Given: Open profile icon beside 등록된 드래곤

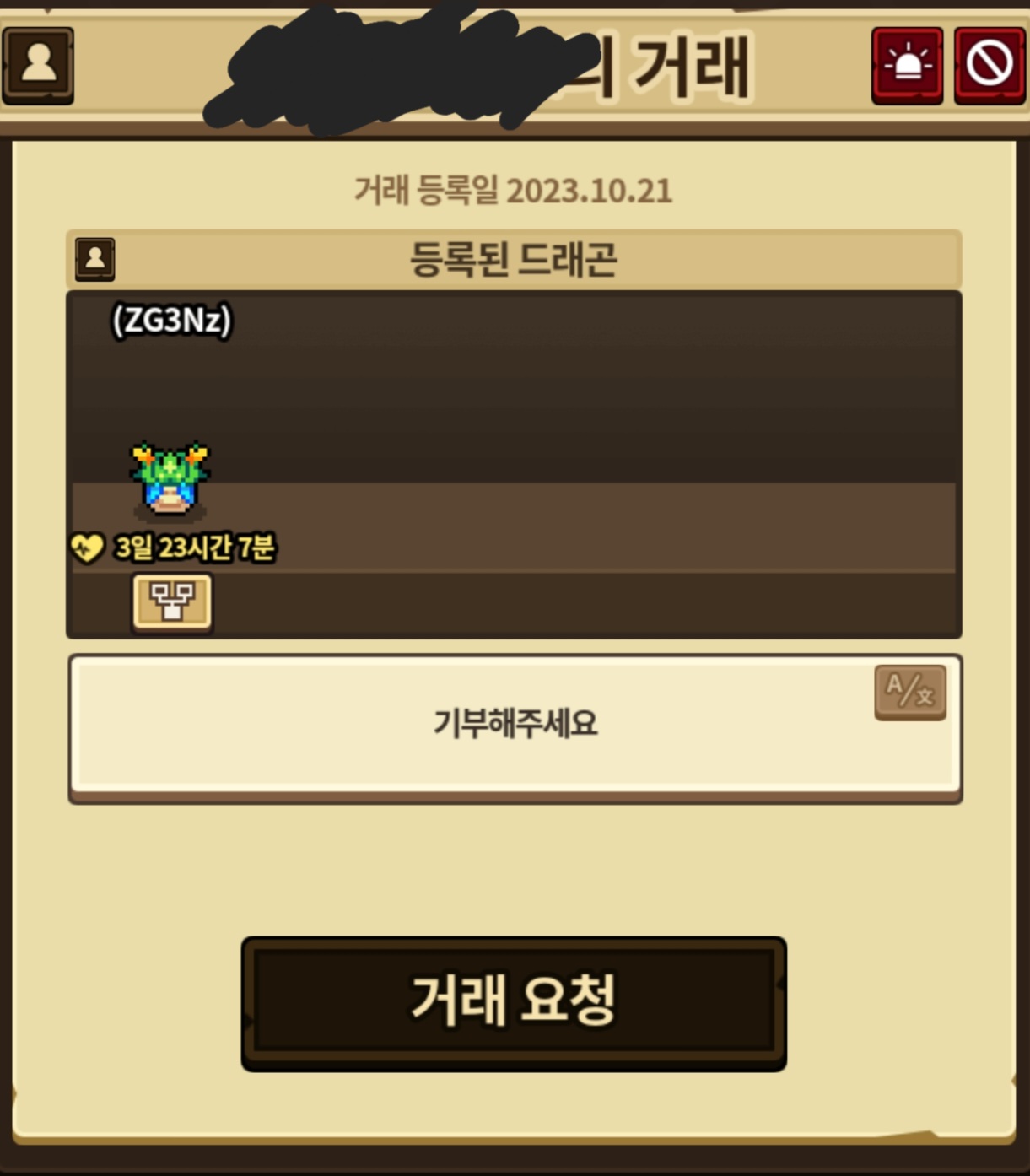Looking at the screenshot, I should (95, 259).
